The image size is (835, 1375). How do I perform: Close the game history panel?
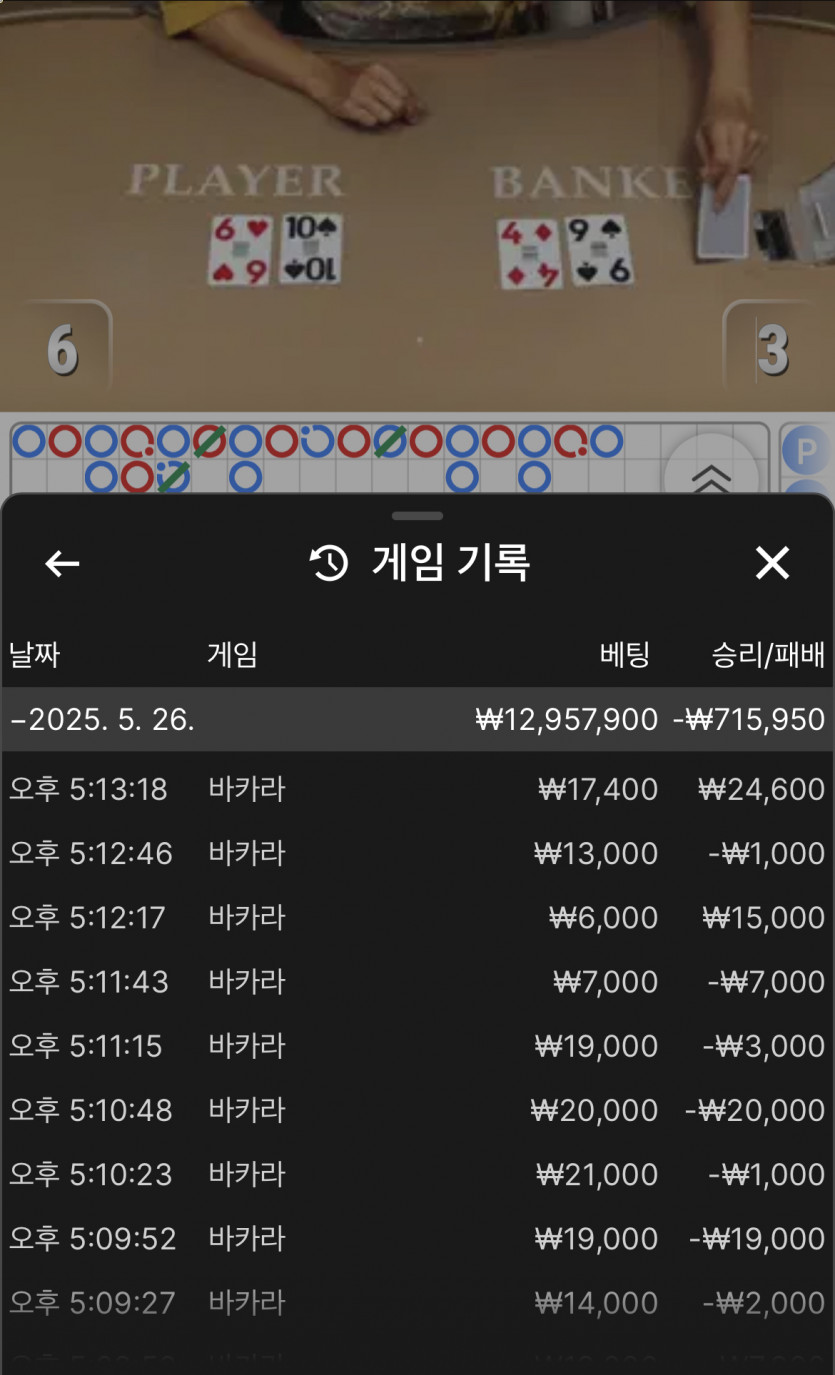[x=772, y=563]
